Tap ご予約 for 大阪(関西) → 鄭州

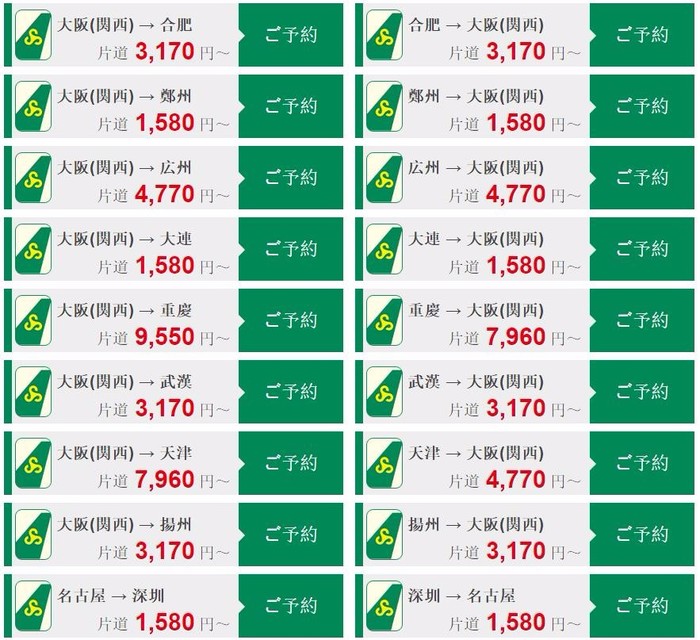(x=291, y=106)
